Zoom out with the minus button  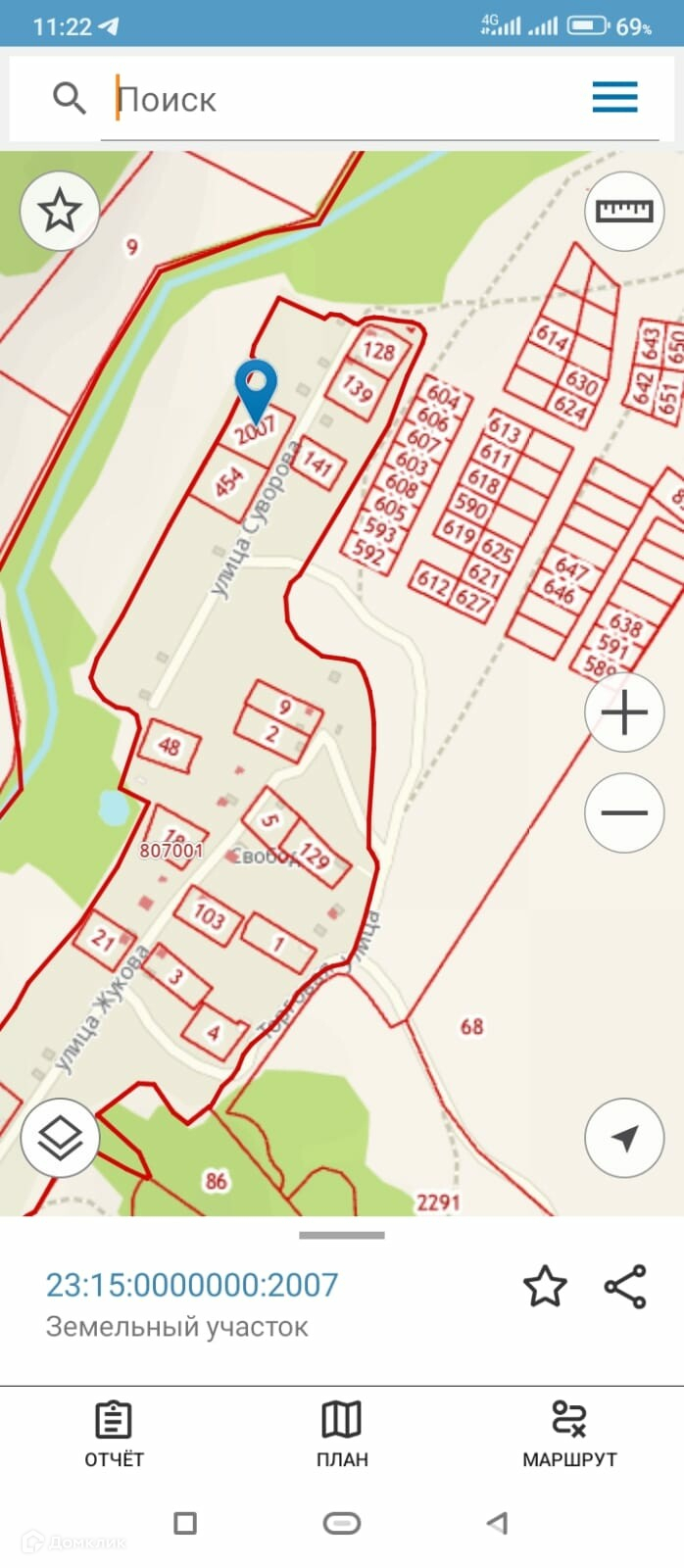pyautogui.click(x=624, y=812)
